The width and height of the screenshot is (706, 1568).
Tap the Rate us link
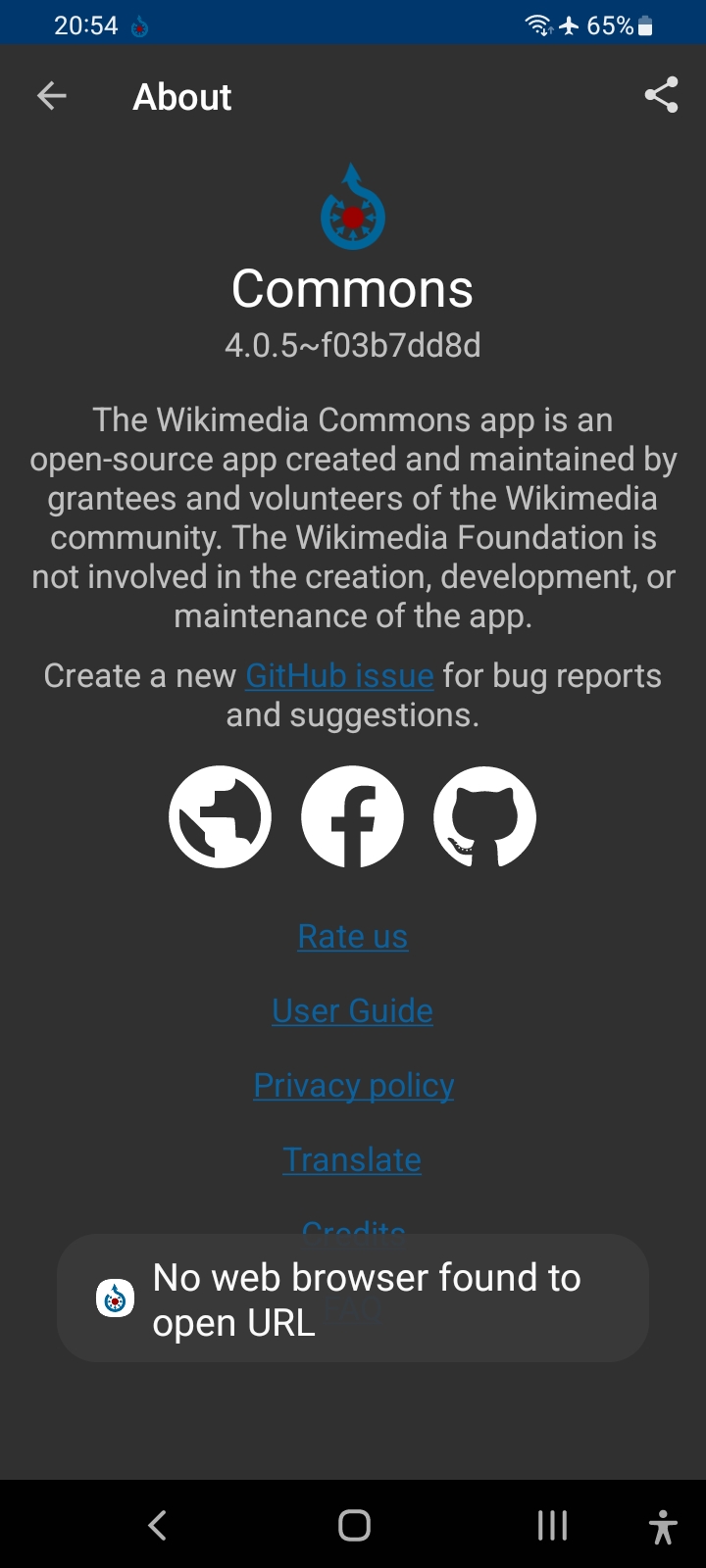(x=353, y=937)
